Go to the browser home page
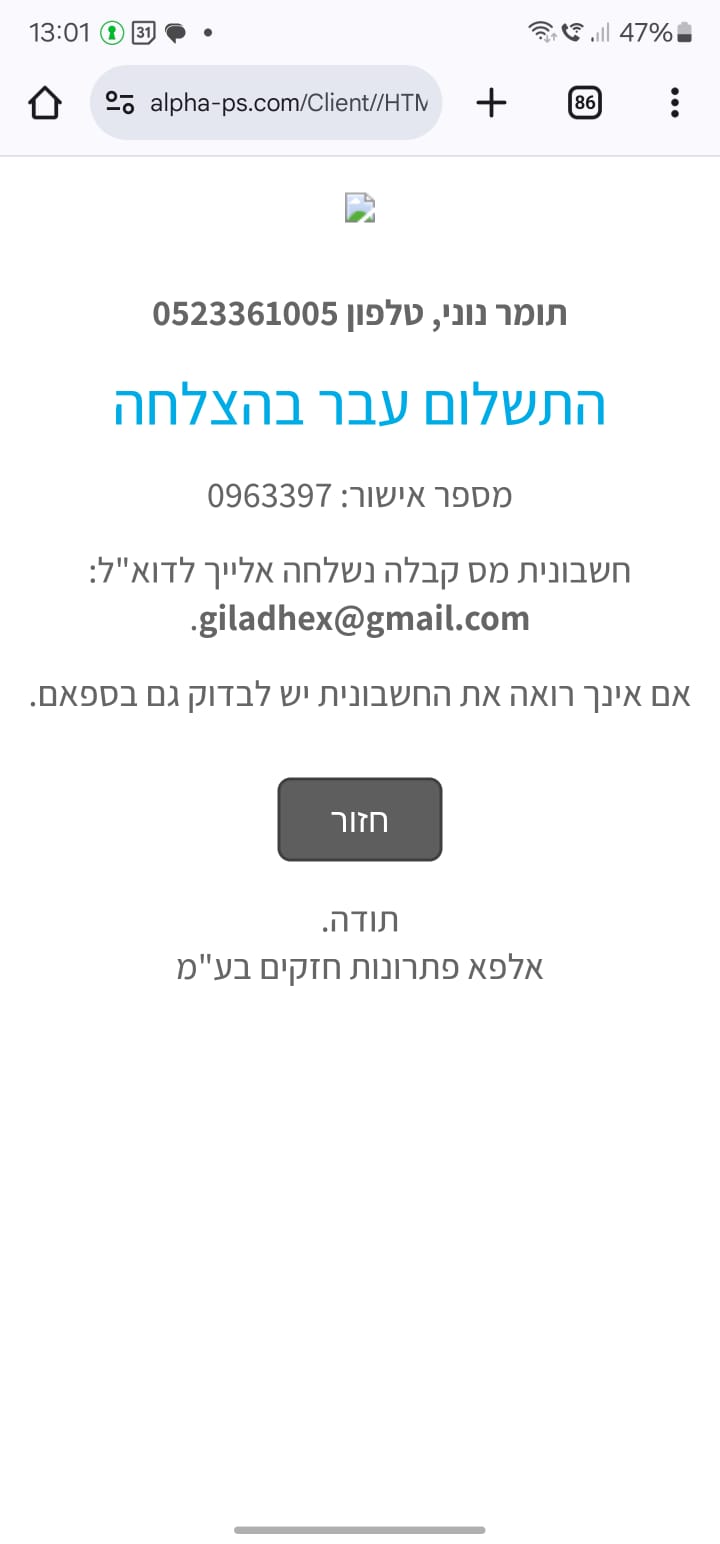The width and height of the screenshot is (720, 1544). pos(45,102)
